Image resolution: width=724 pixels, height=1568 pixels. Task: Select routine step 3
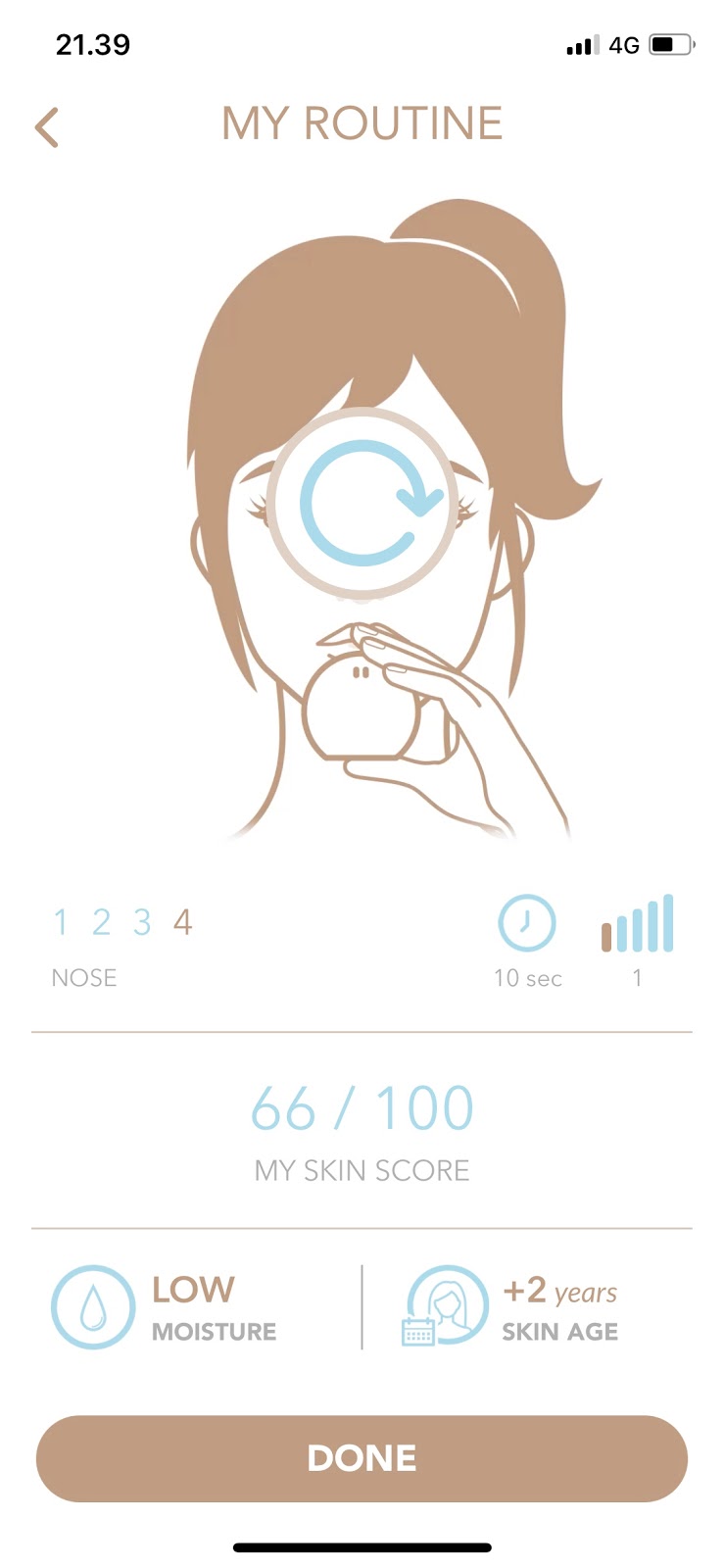point(142,922)
